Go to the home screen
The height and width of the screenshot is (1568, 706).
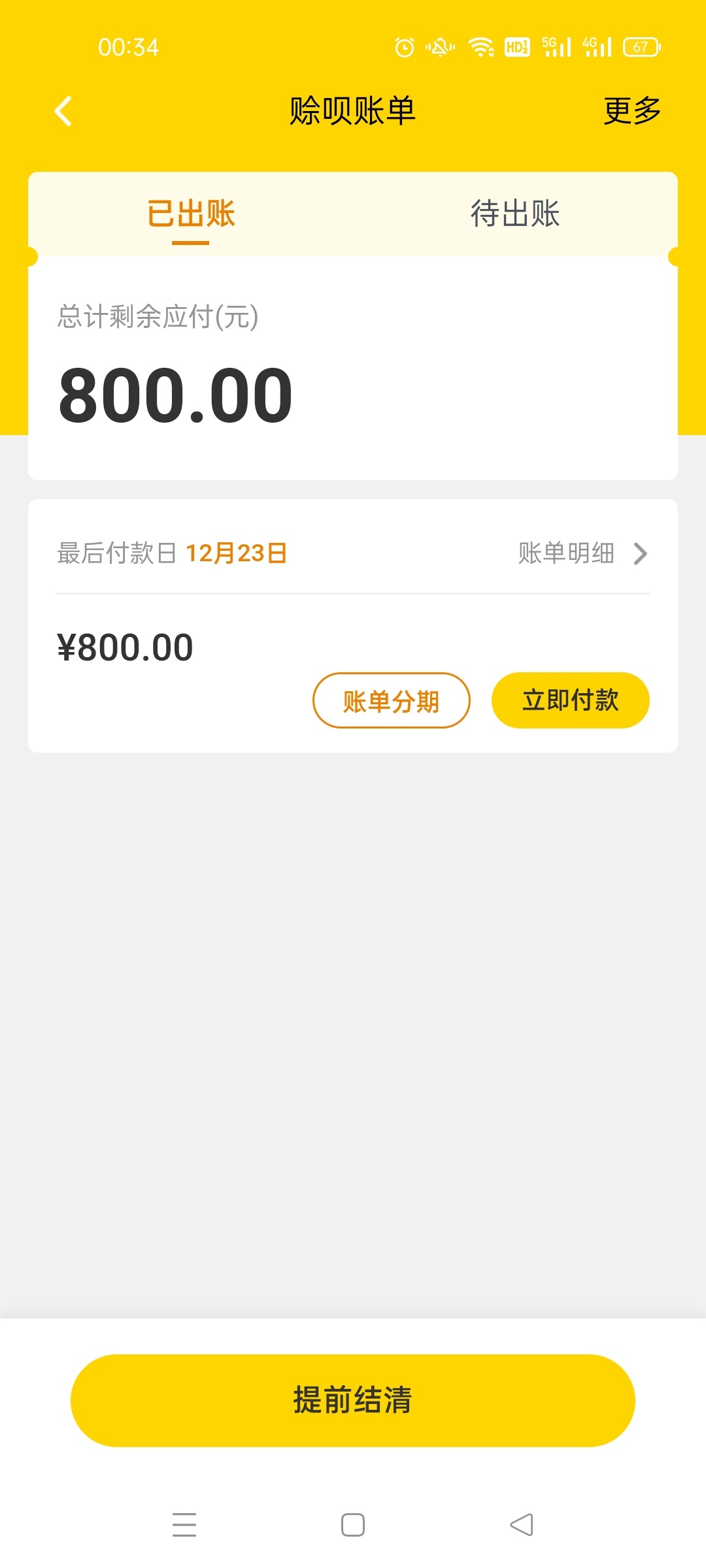pyautogui.click(x=353, y=1525)
